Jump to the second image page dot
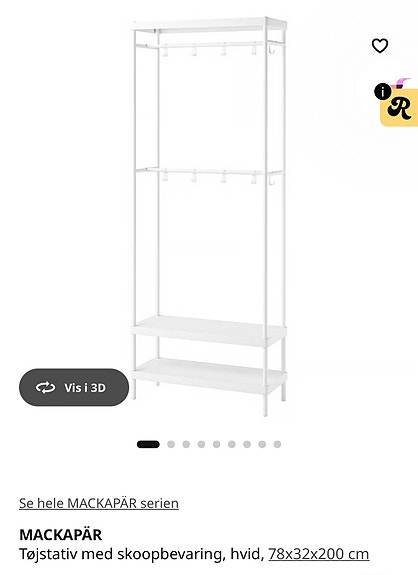The width and height of the screenshot is (418, 575). (171, 444)
